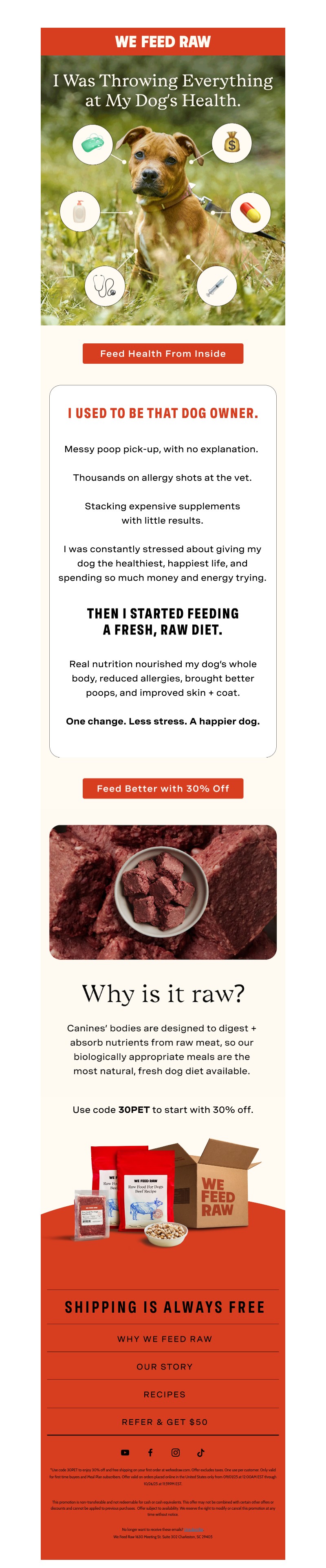Open the YouTube icon in footer
326x1568 pixels.
(125, 1452)
